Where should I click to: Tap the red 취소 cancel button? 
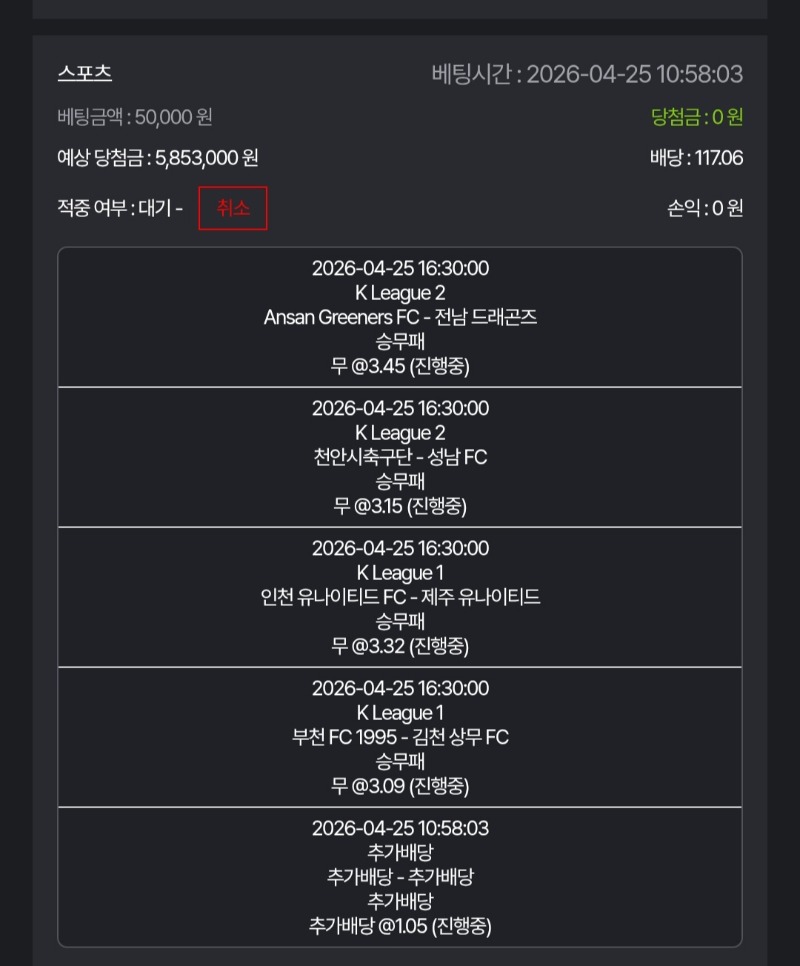tap(232, 209)
